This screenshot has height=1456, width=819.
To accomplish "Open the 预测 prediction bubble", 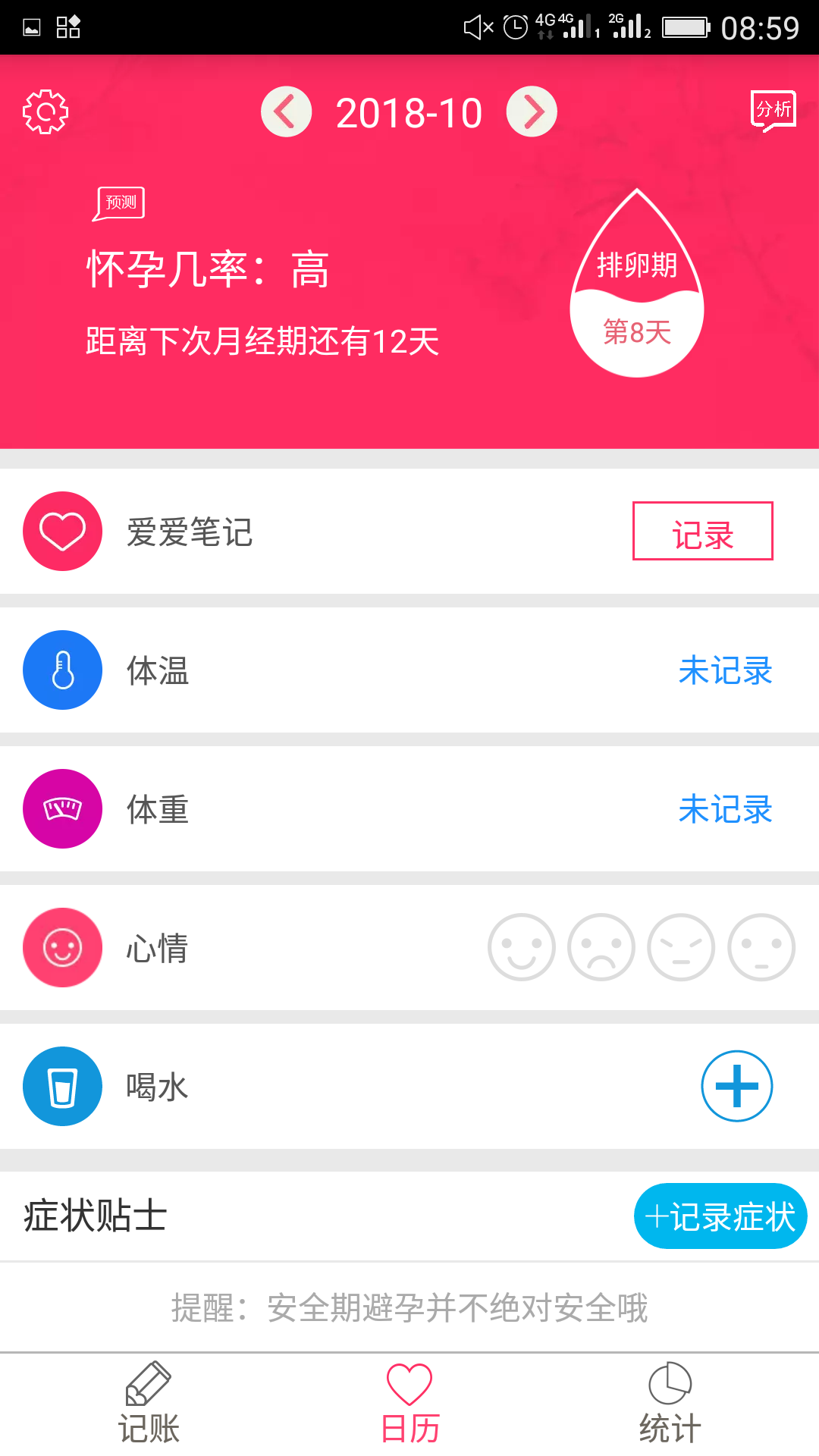I will pos(119,202).
